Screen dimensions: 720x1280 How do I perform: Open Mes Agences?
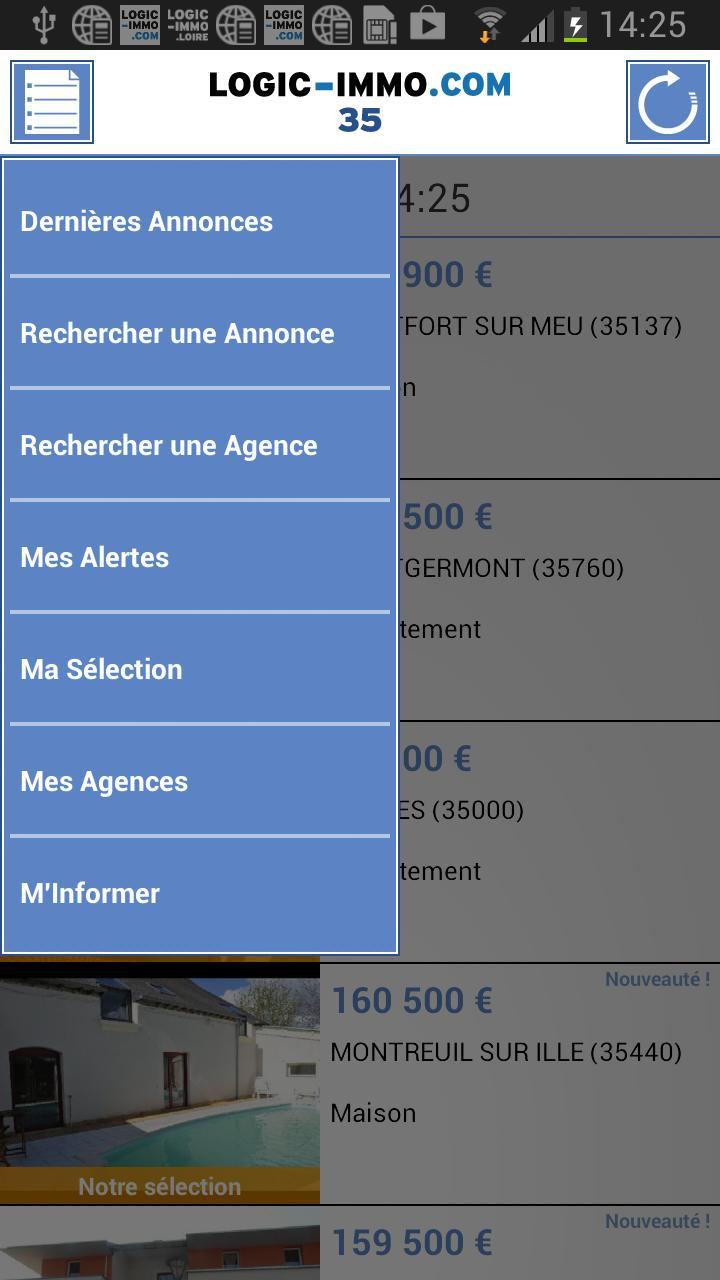(103, 781)
